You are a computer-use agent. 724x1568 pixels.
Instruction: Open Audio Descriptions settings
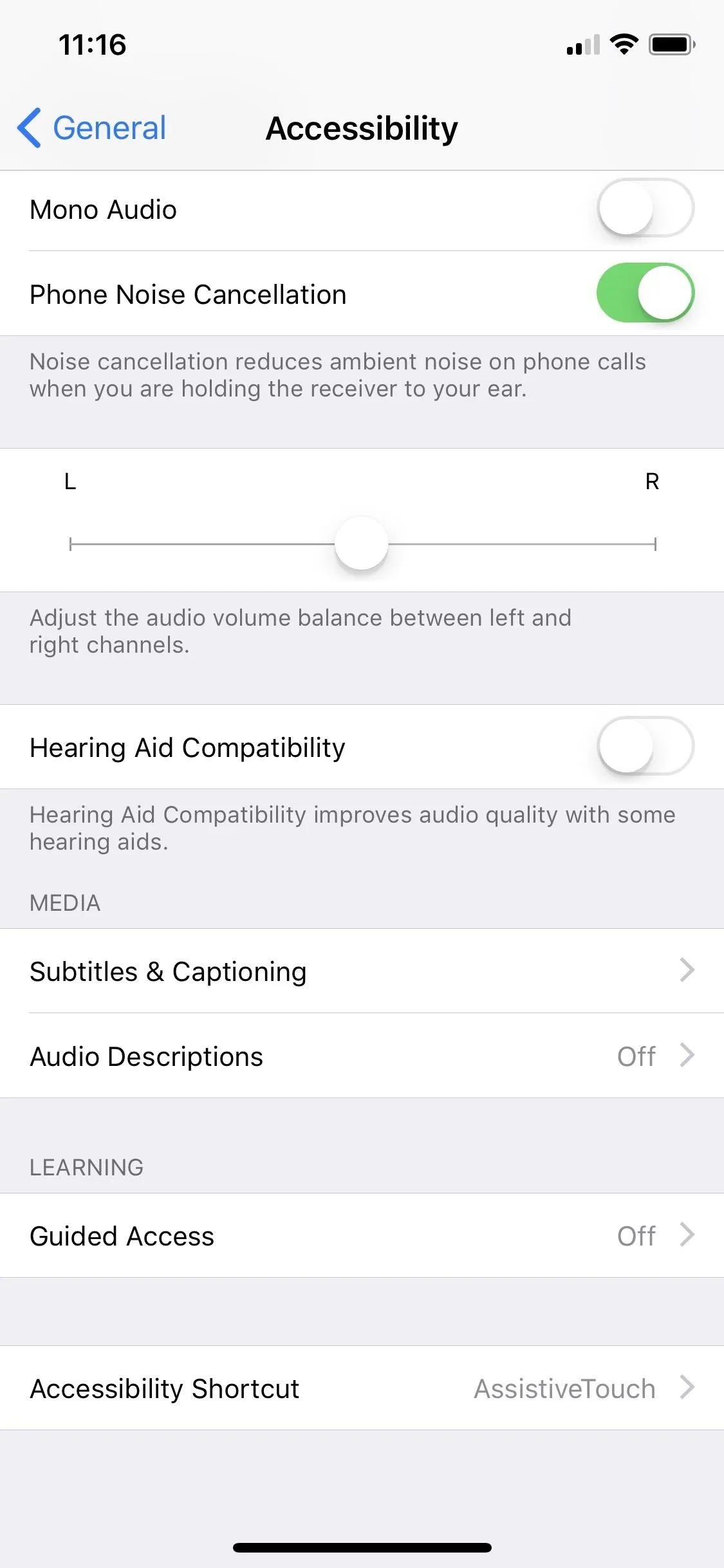point(362,1056)
